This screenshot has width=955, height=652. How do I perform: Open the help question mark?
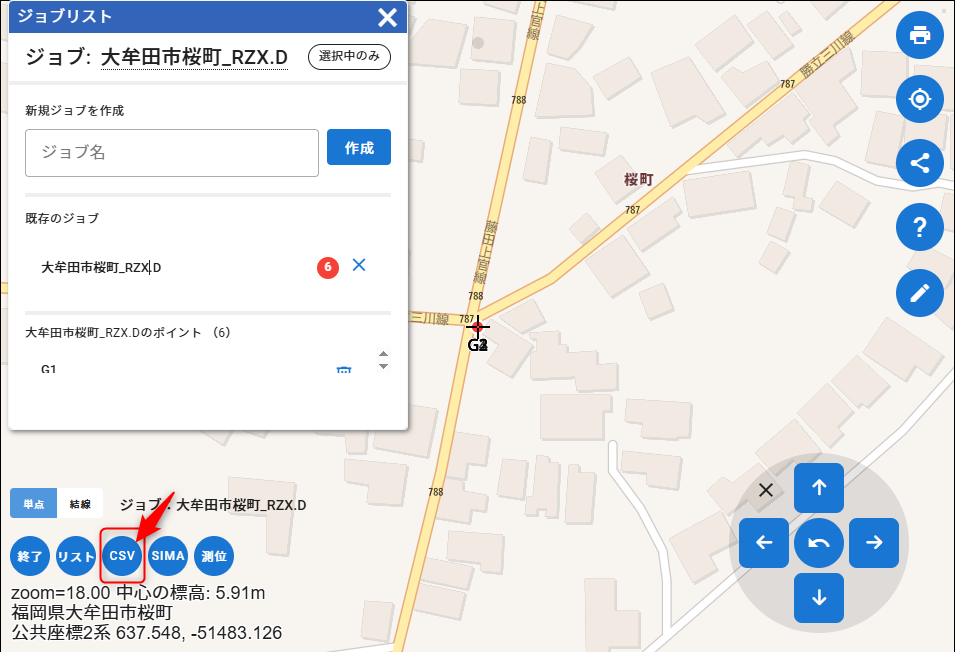pyautogui.click(x=920, y=228)
